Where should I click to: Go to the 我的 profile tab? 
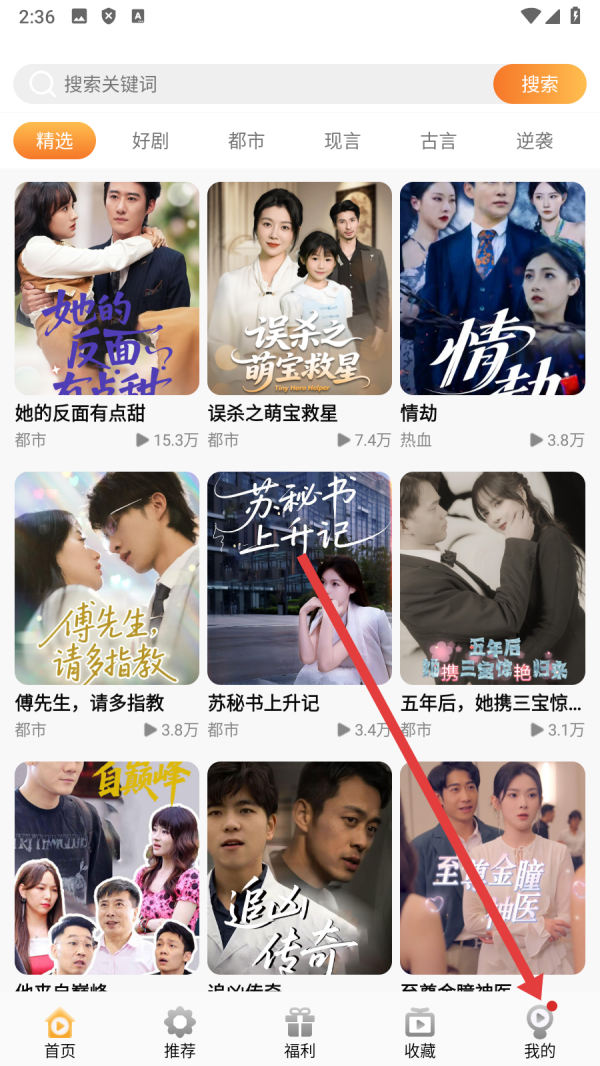point(540,1033)
